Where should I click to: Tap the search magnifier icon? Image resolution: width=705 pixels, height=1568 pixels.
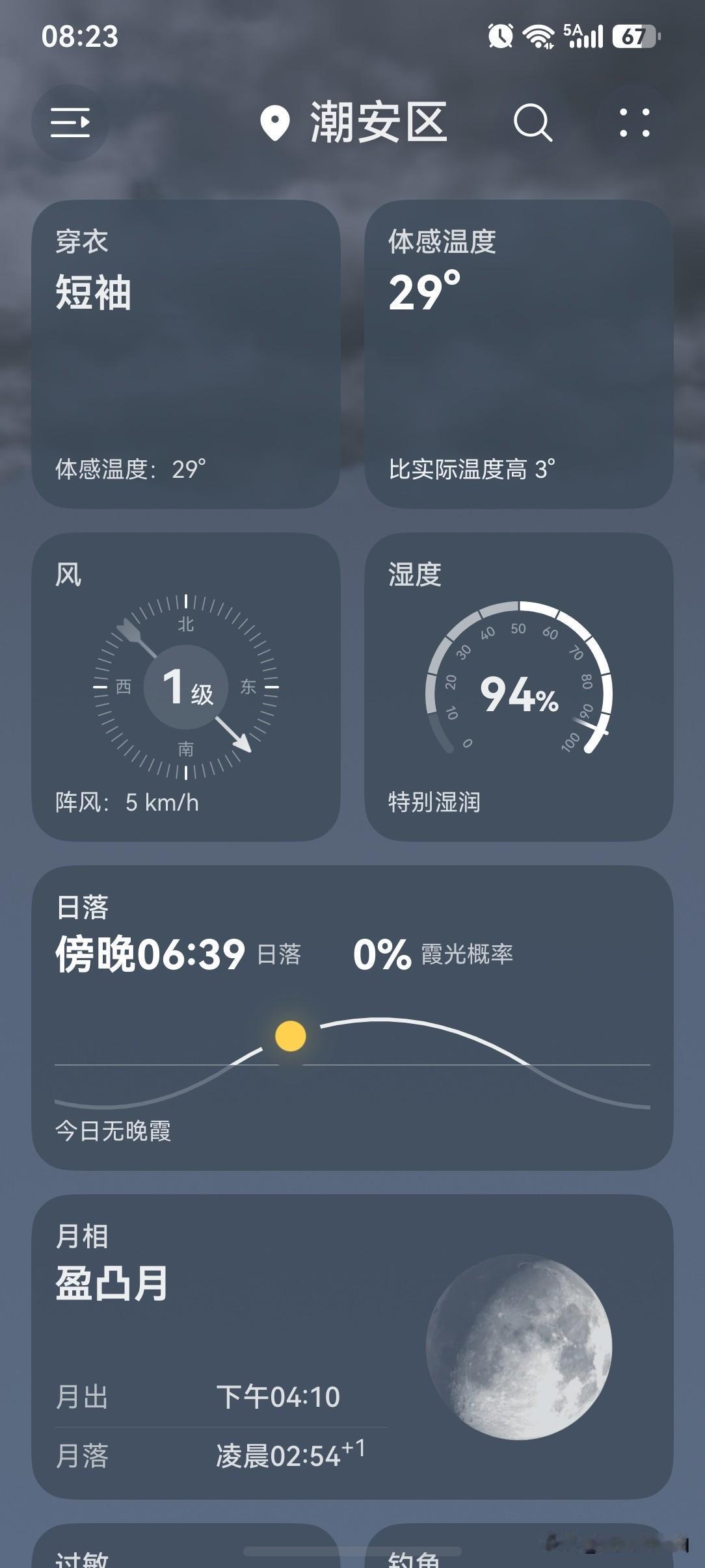pyautogui.click(x=533, y=122)
